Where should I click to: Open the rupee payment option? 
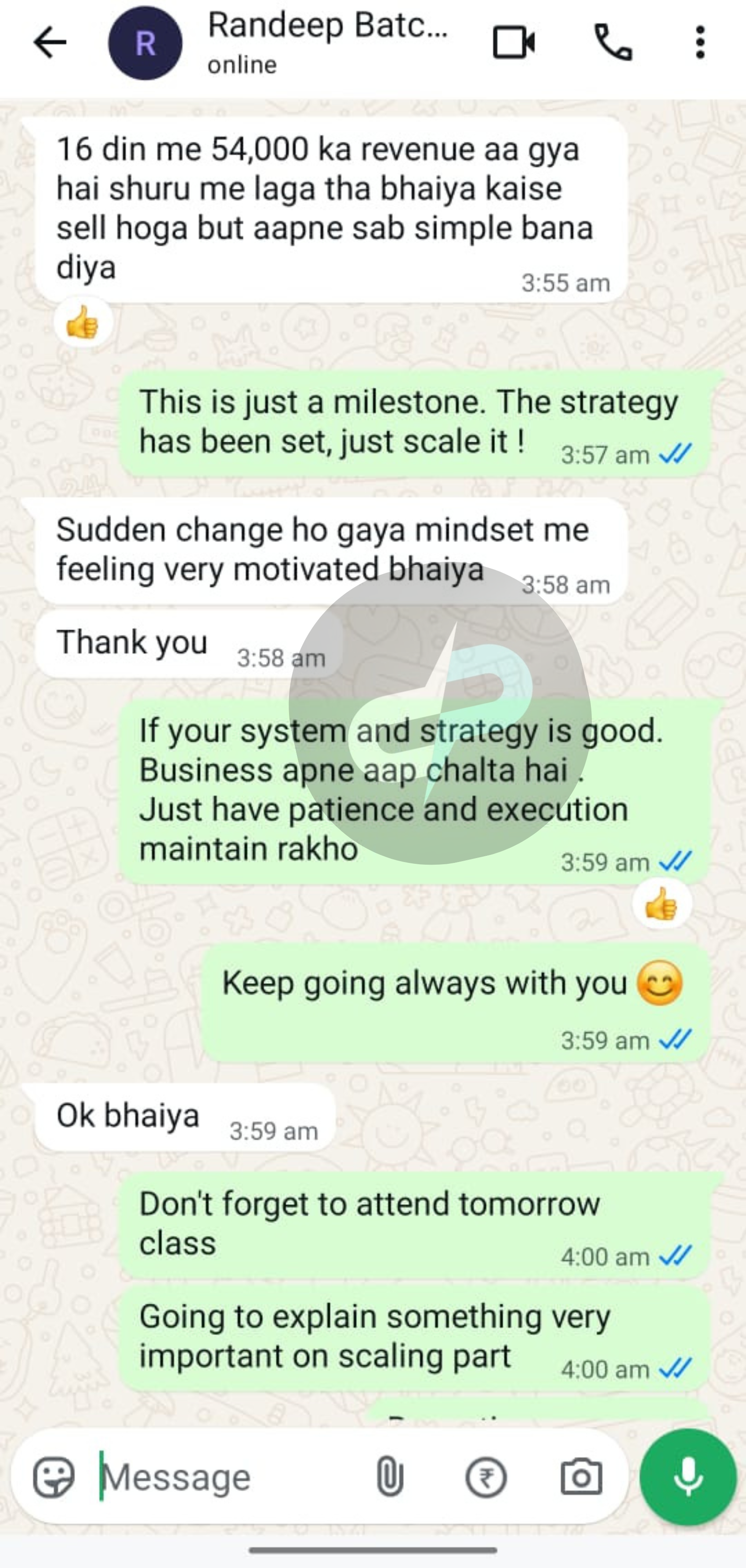coord(485,1478)
